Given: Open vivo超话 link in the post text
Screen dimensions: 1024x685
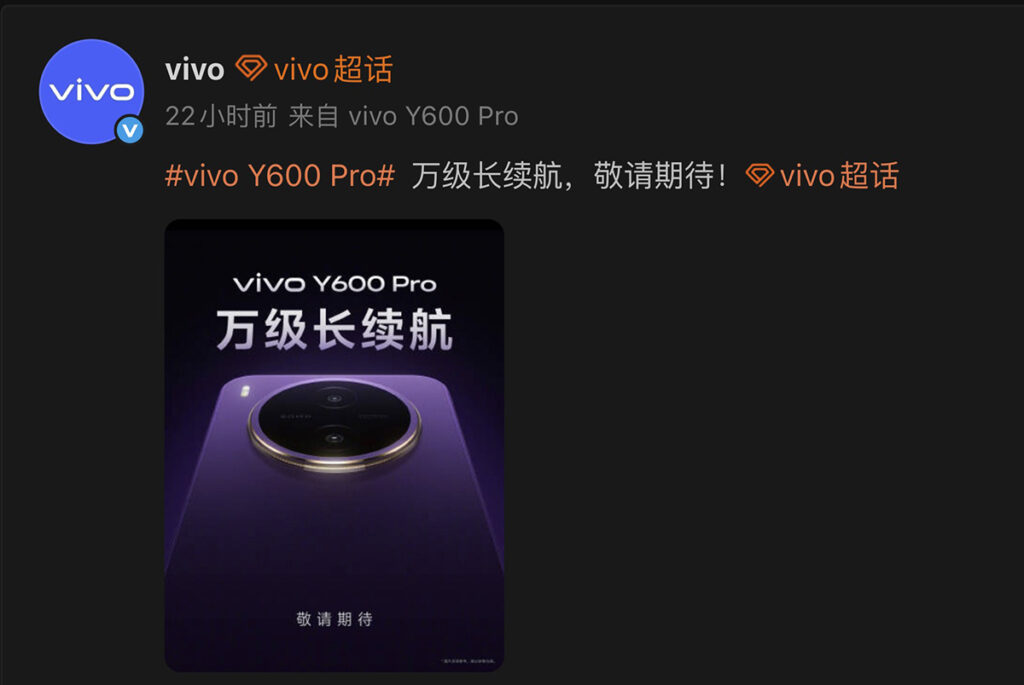Looking at the screenshot, I should pos(823,176).
